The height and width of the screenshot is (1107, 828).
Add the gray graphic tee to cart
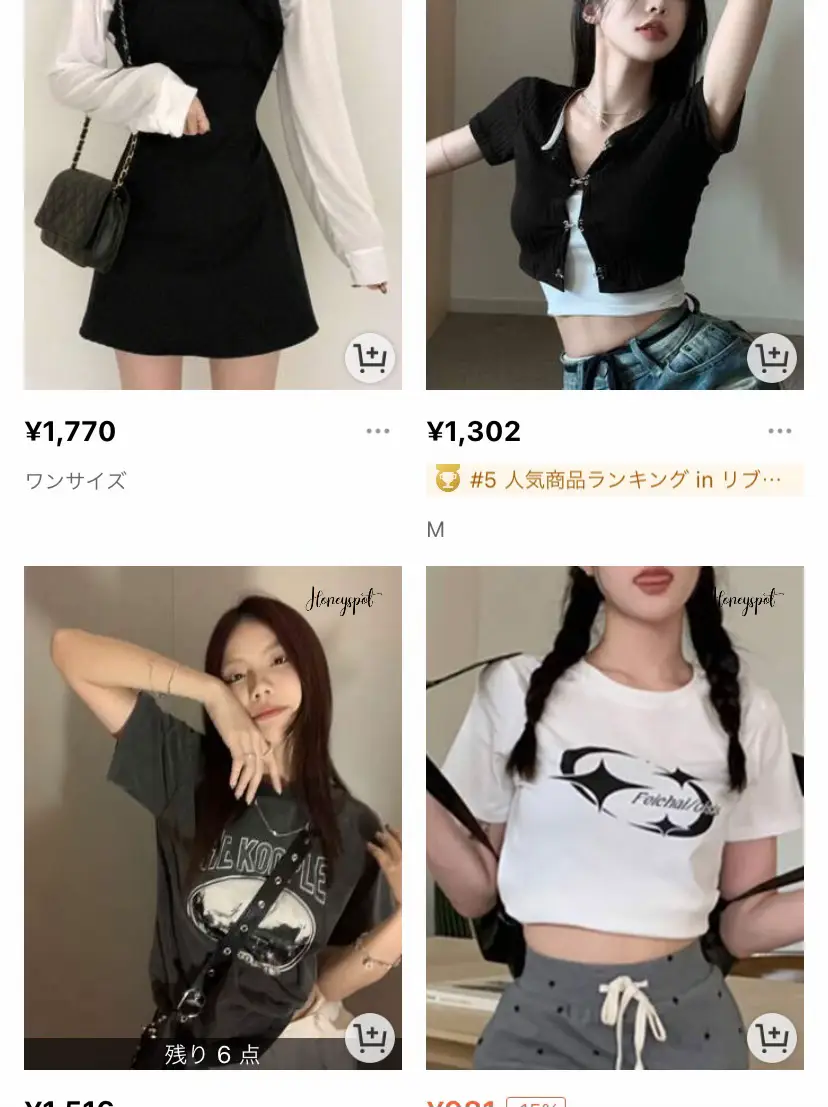click(370, 1038)
